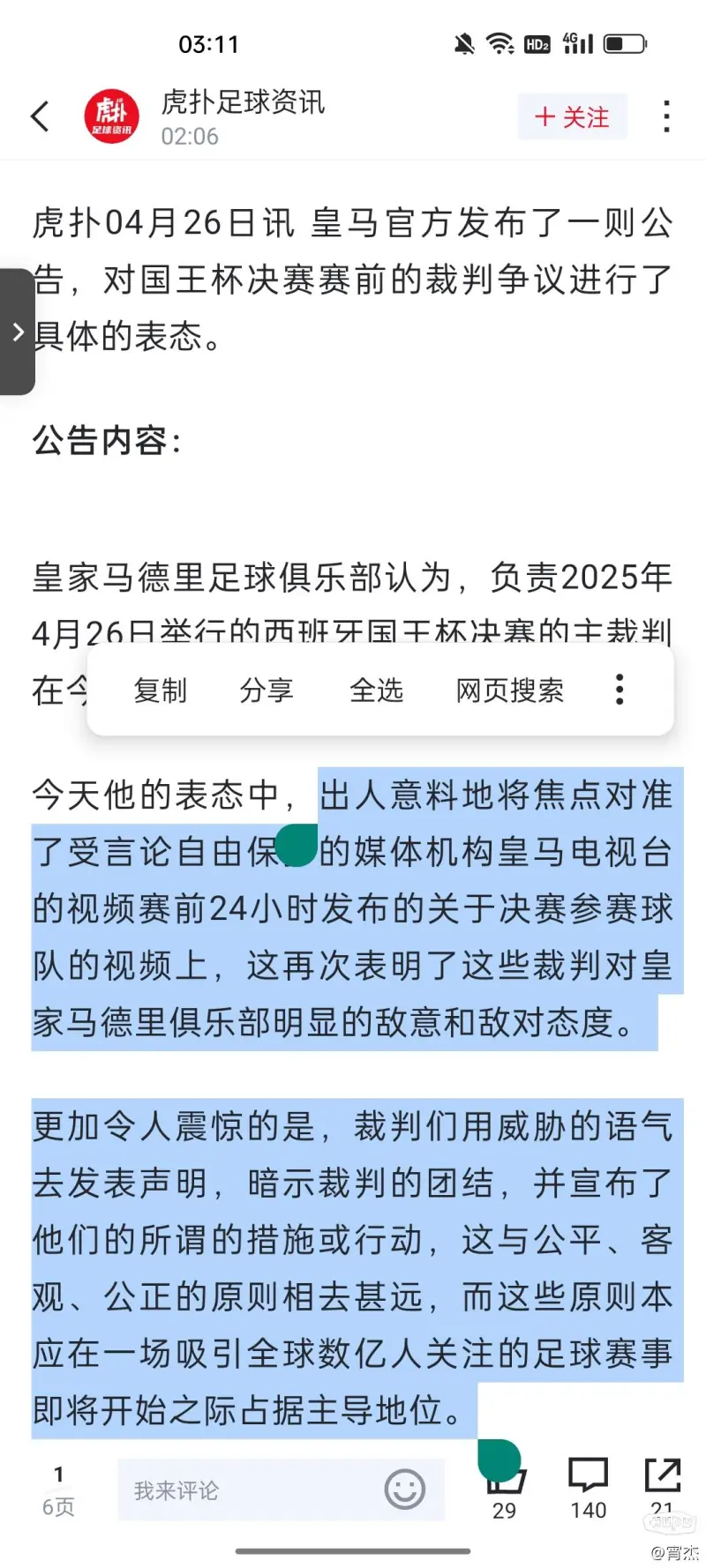The height and width of the screenshot is (1568, 706).
Task: Select all text with 全选
Action: [376, 690]
